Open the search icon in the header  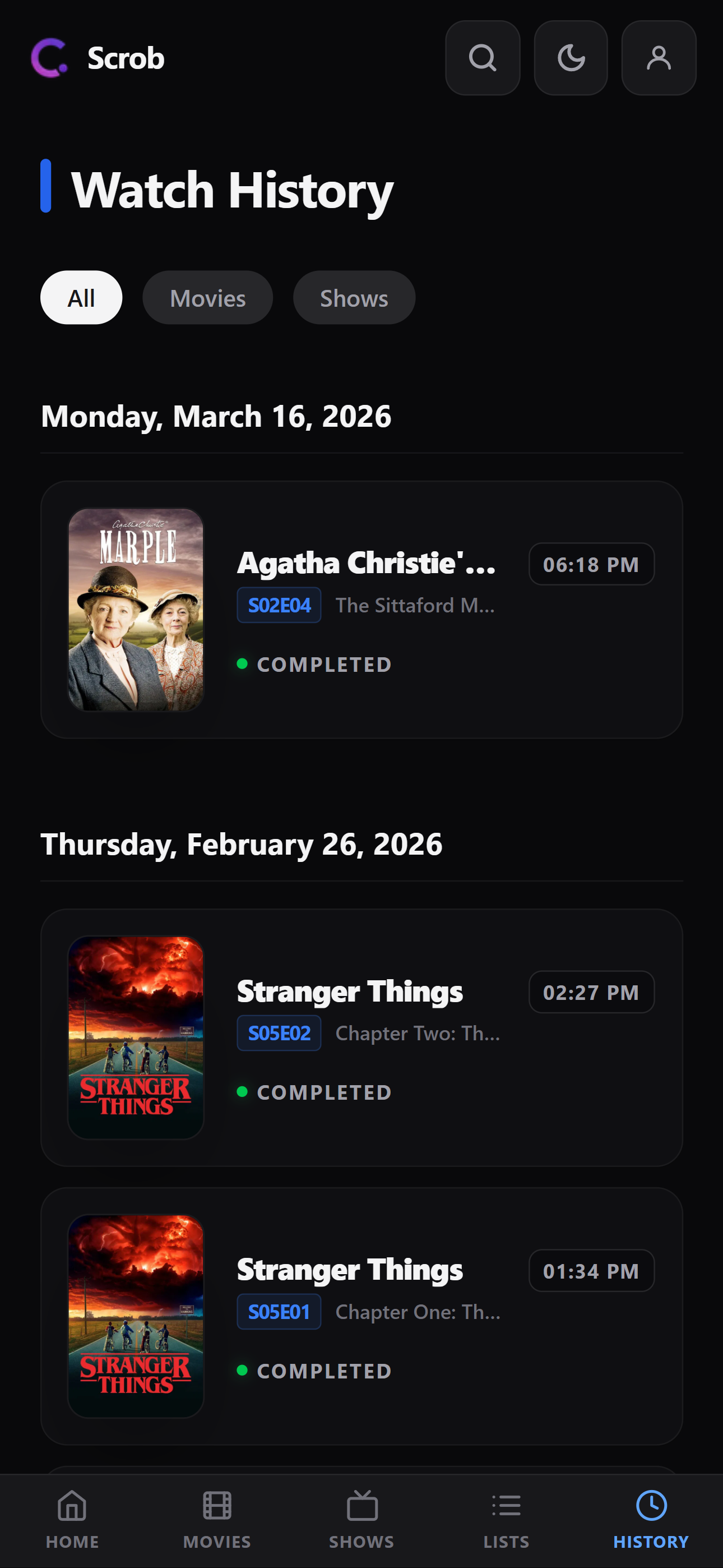(482, 58)
